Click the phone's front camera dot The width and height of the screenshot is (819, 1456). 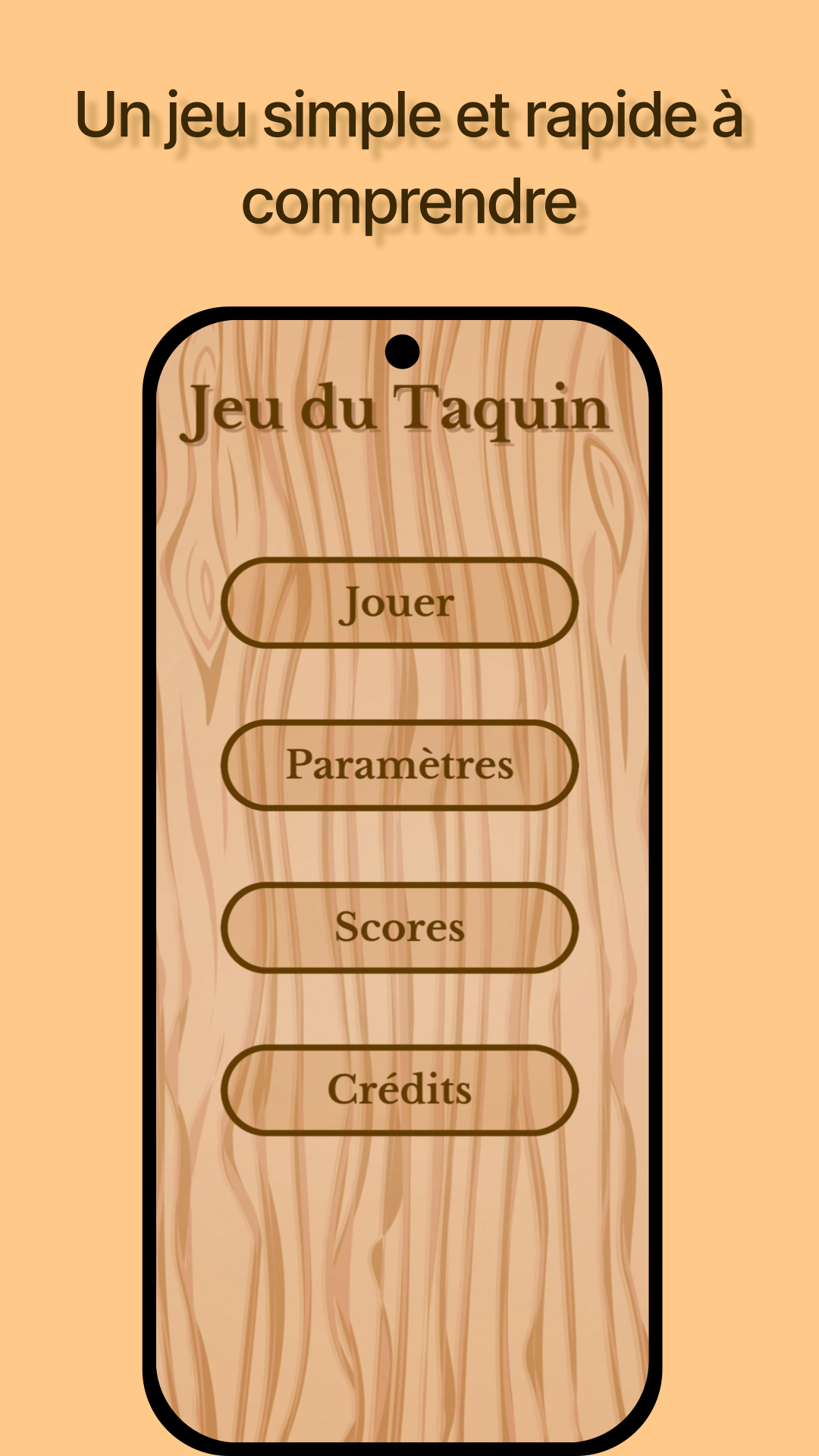click(x=403, y=353)
